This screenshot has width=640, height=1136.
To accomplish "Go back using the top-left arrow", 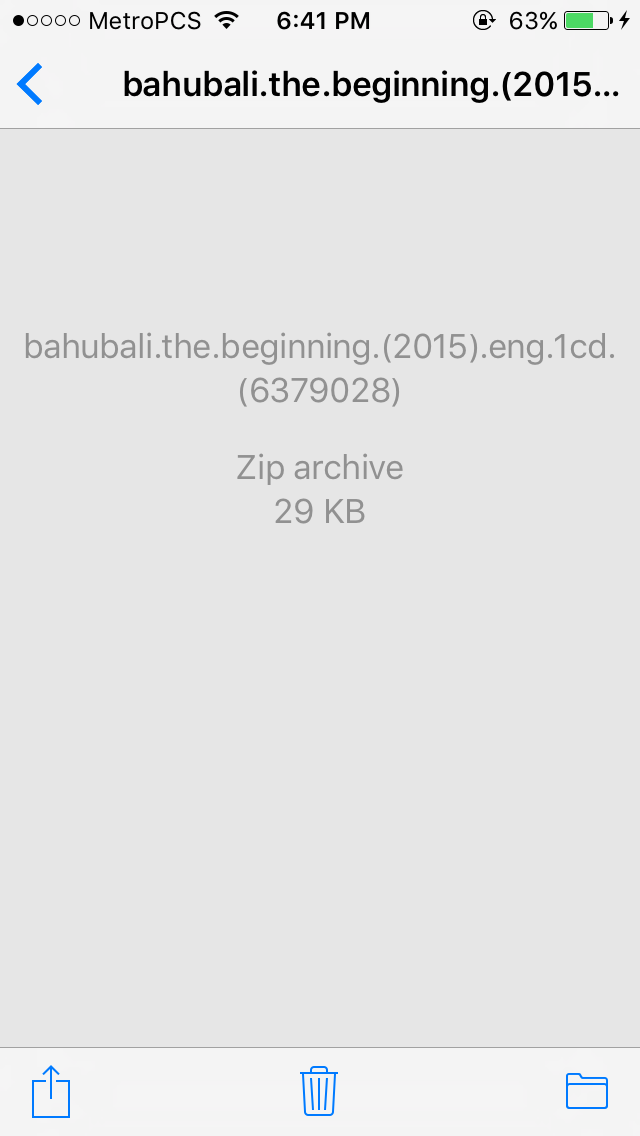I will click(31, 84).
